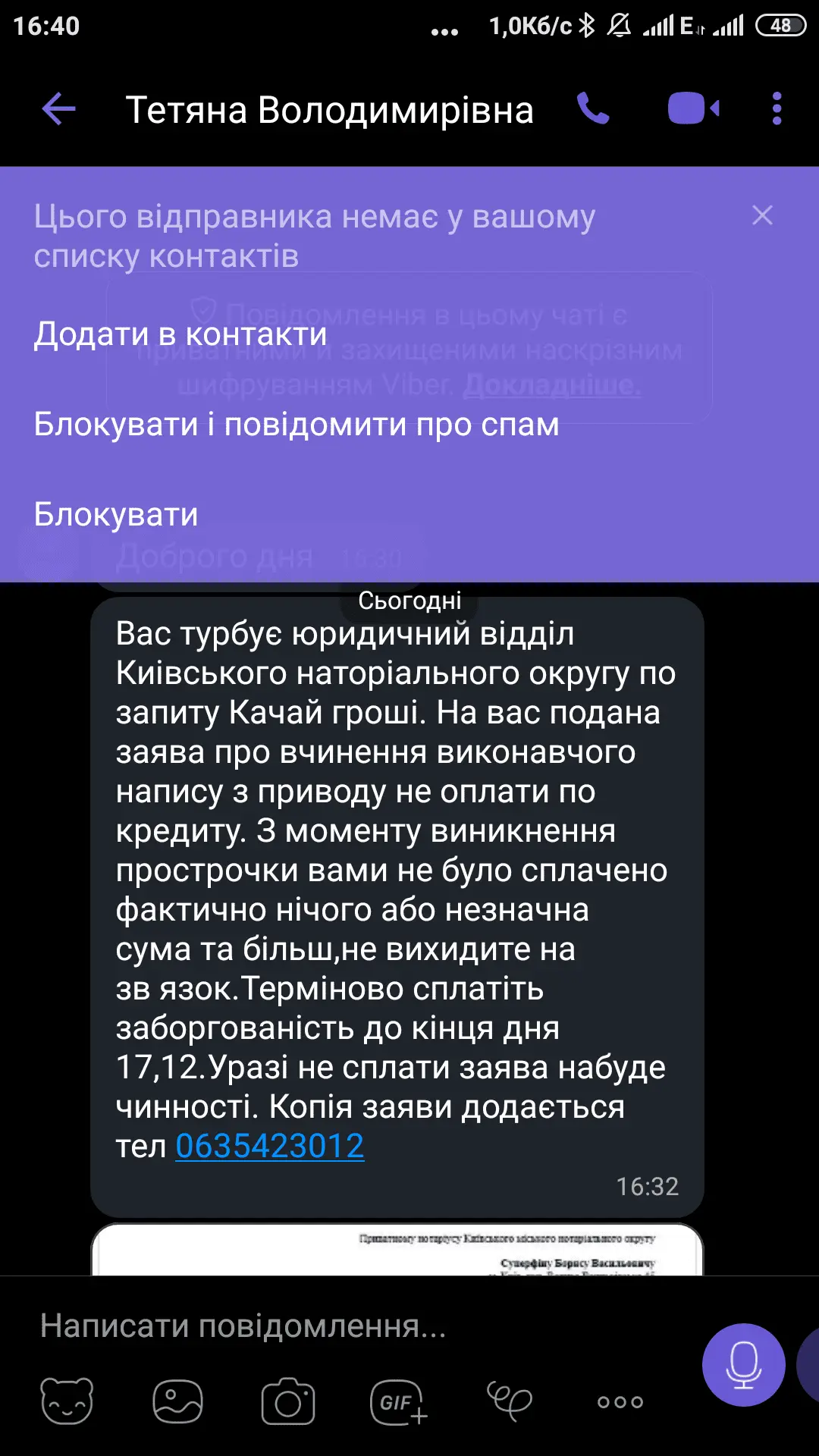
Task: Show more attachment options
Action: coord(620,1401)
